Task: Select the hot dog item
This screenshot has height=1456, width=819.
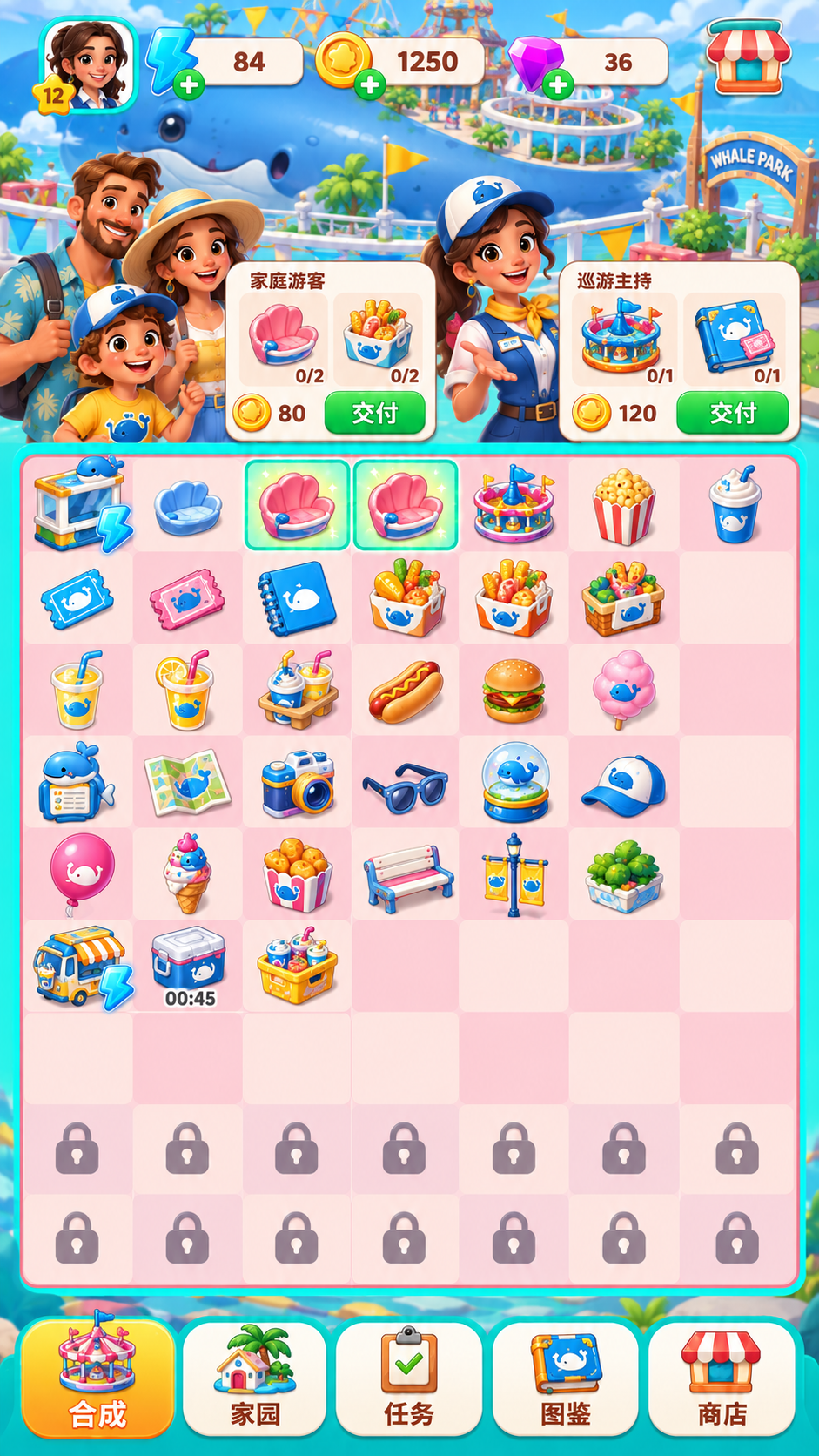Action: (406, 691)
